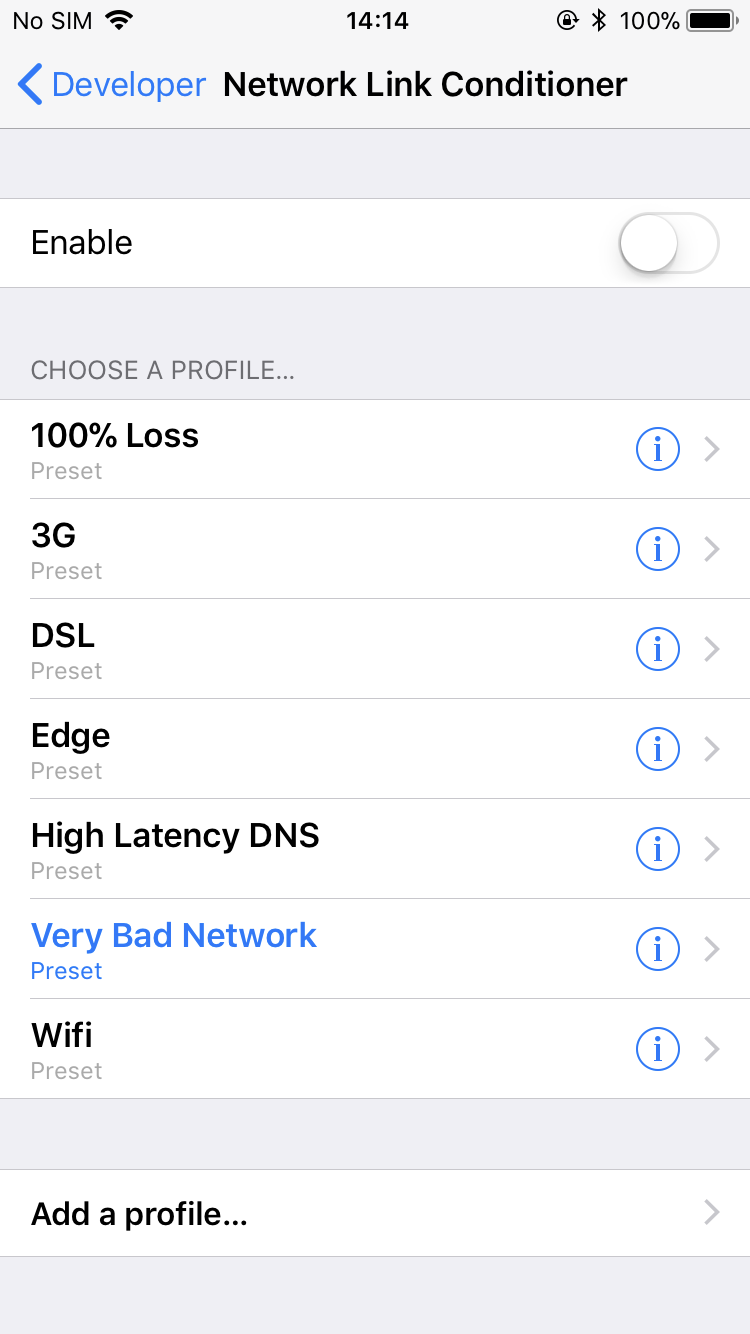Open info button for DSL

[658, 649]
